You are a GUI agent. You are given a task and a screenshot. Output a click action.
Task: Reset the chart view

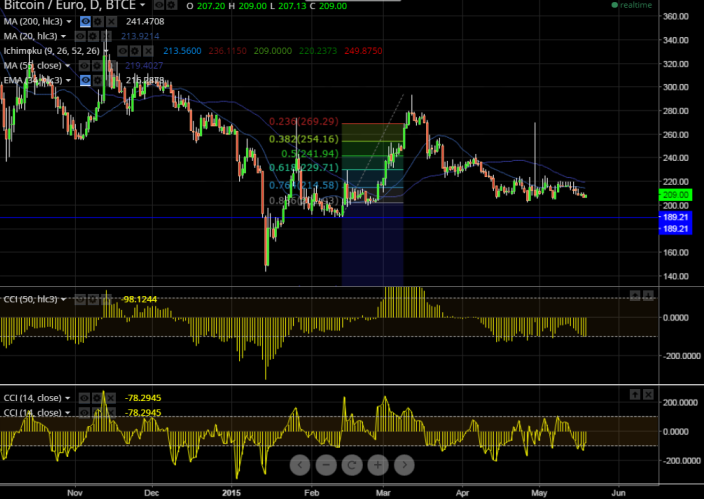(x=351, y=465)
